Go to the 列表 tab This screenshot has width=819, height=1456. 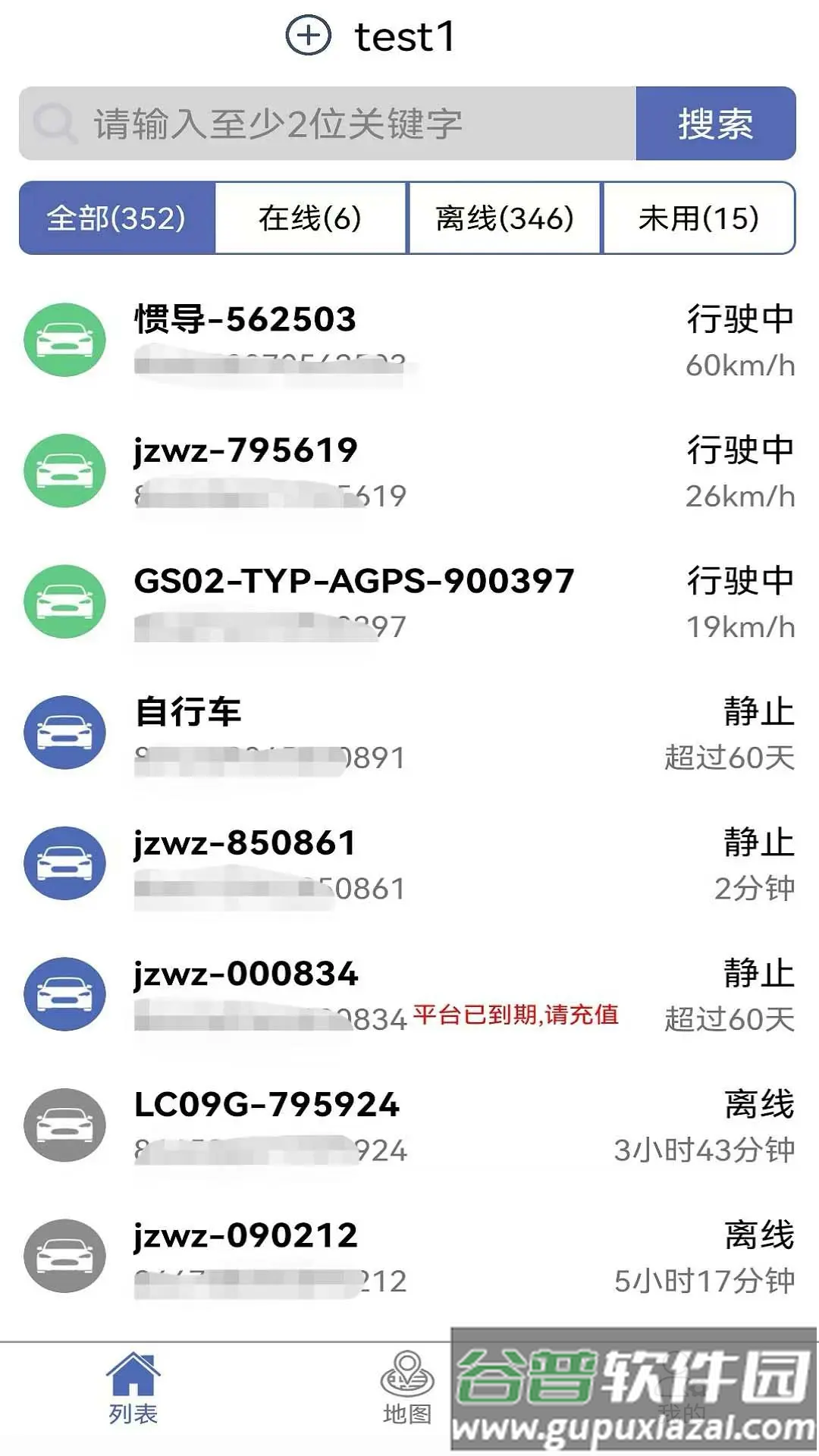(x=133, y=1389)
